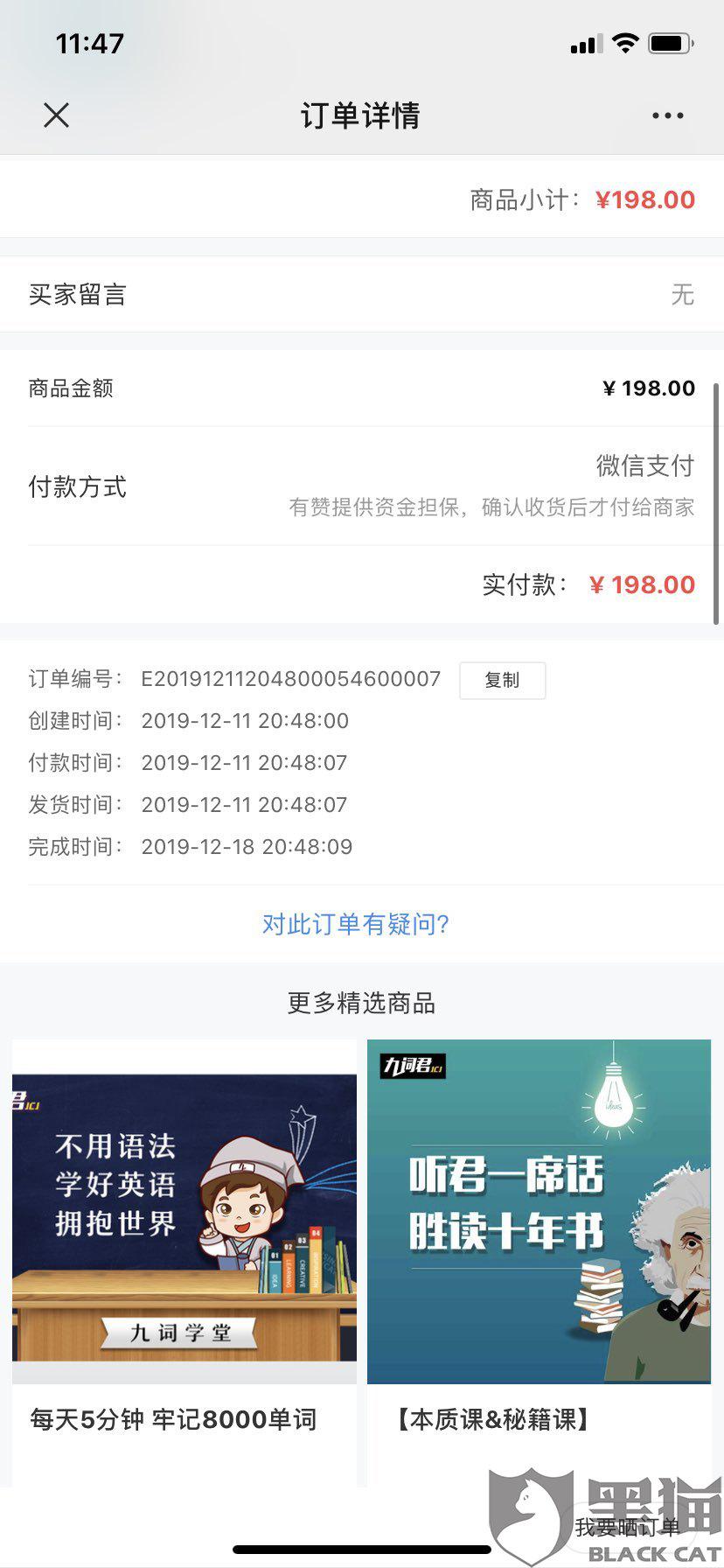724x1568 pixels.
Task: Tap 我要晒订单 to share the order
Action: tap(627, 1528)
